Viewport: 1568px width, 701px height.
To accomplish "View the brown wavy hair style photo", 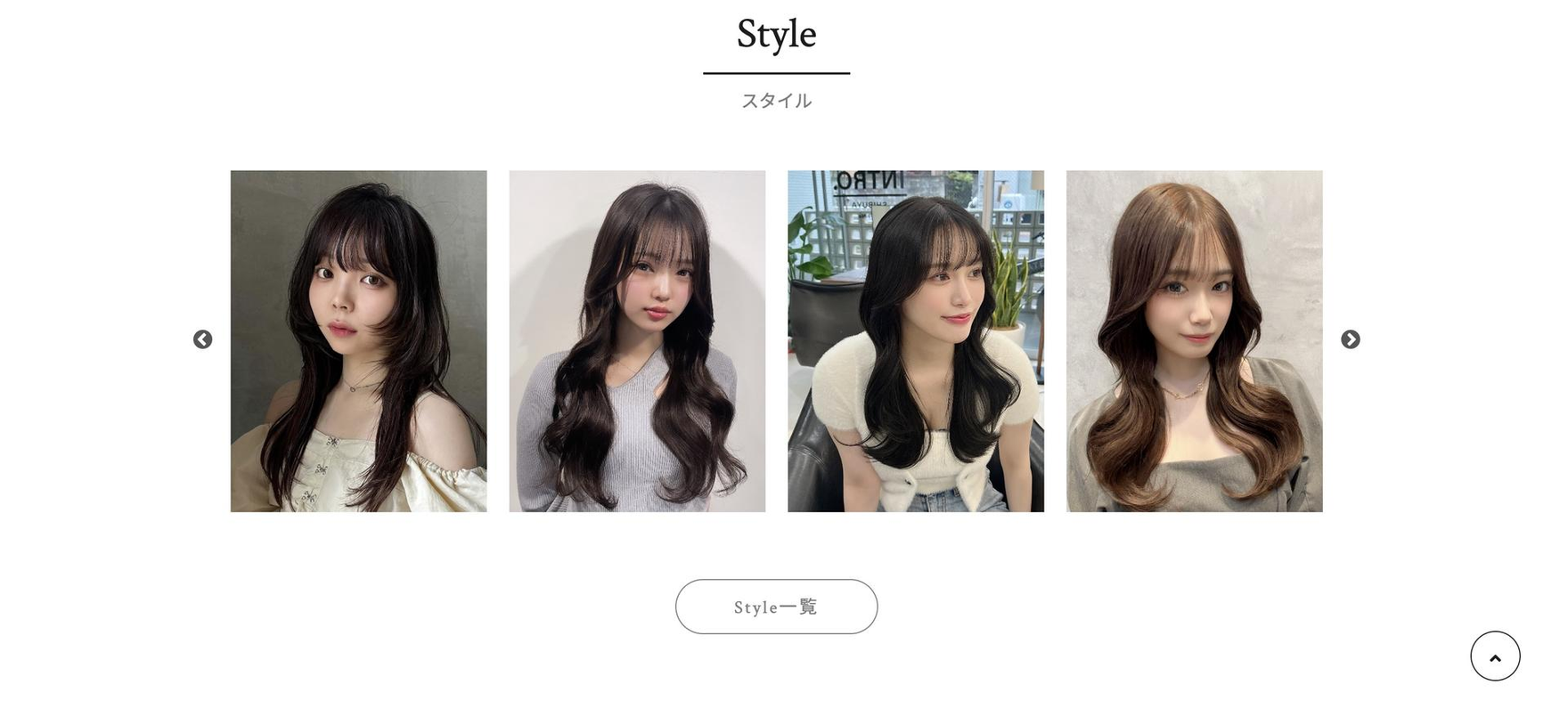I will (1194, 341).
